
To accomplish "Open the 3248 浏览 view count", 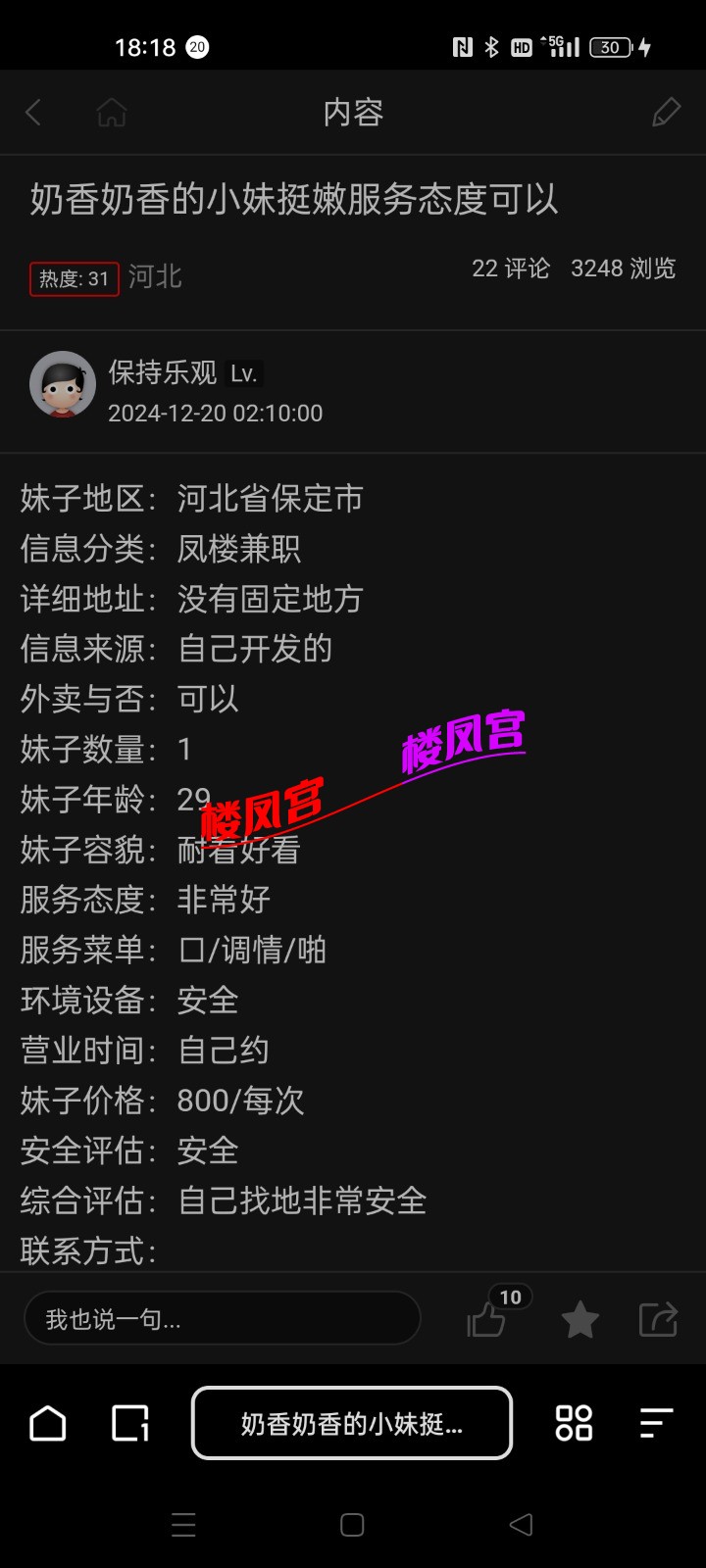I will [624, 268].
